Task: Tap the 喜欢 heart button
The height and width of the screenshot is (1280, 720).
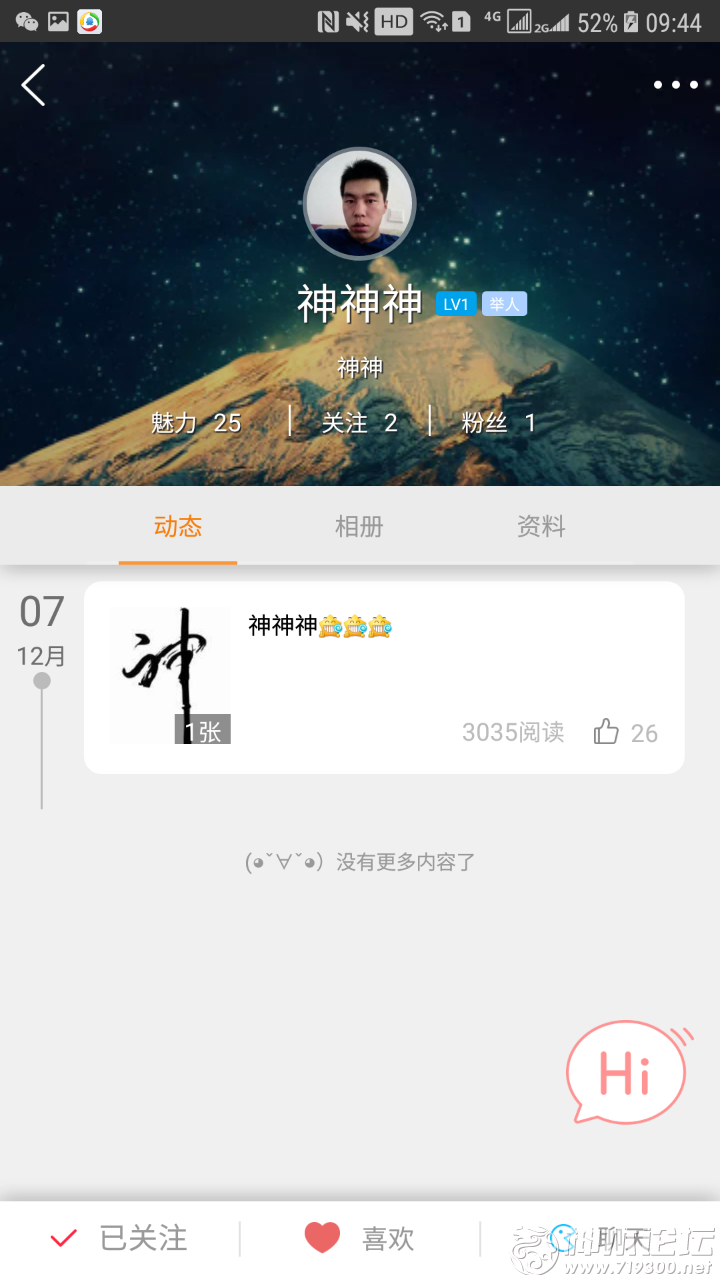Action: tap(360, 1239)
